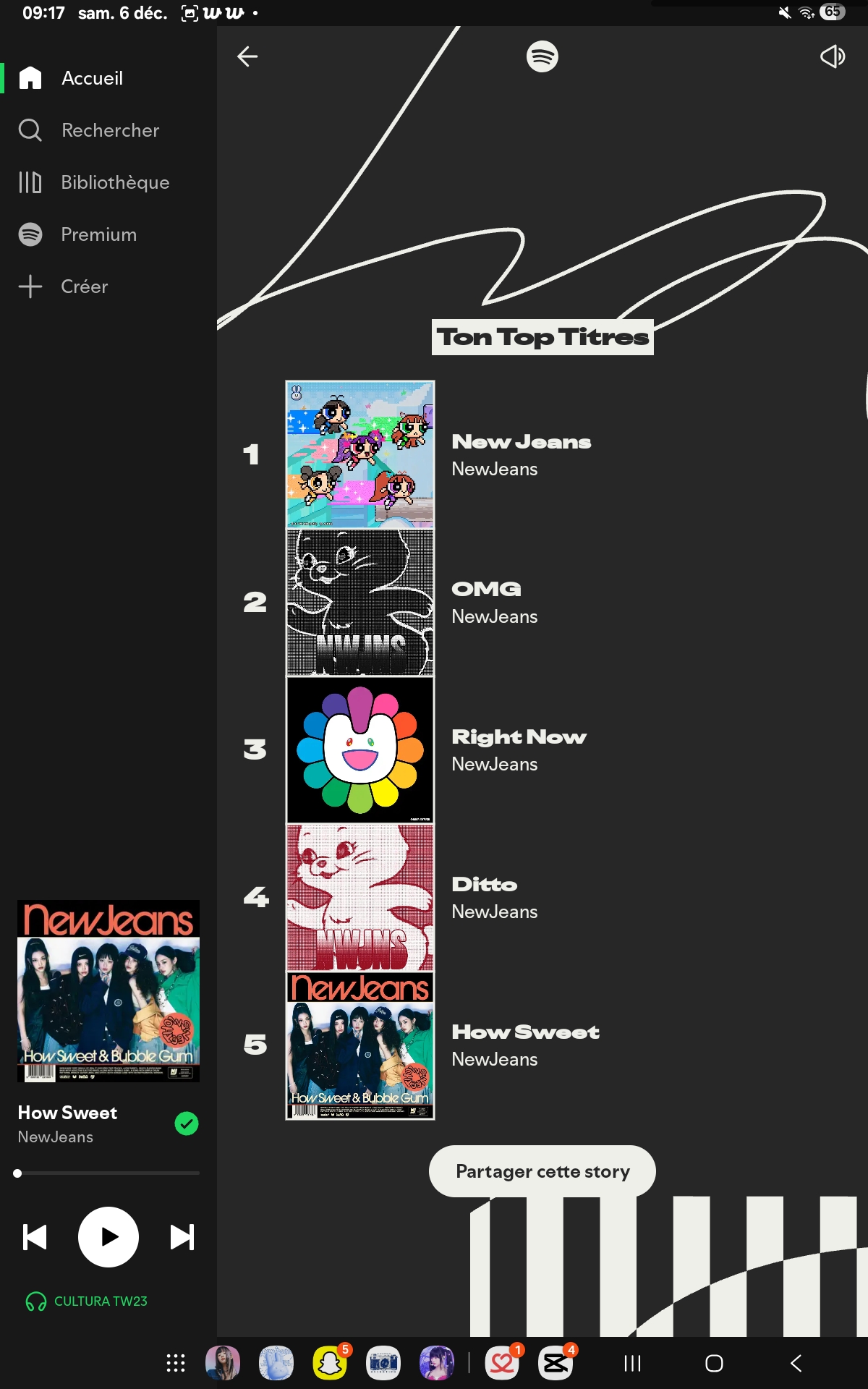868x1389 pixels.
Task: Open the Premium tab
Action: (x=98, y=234)
